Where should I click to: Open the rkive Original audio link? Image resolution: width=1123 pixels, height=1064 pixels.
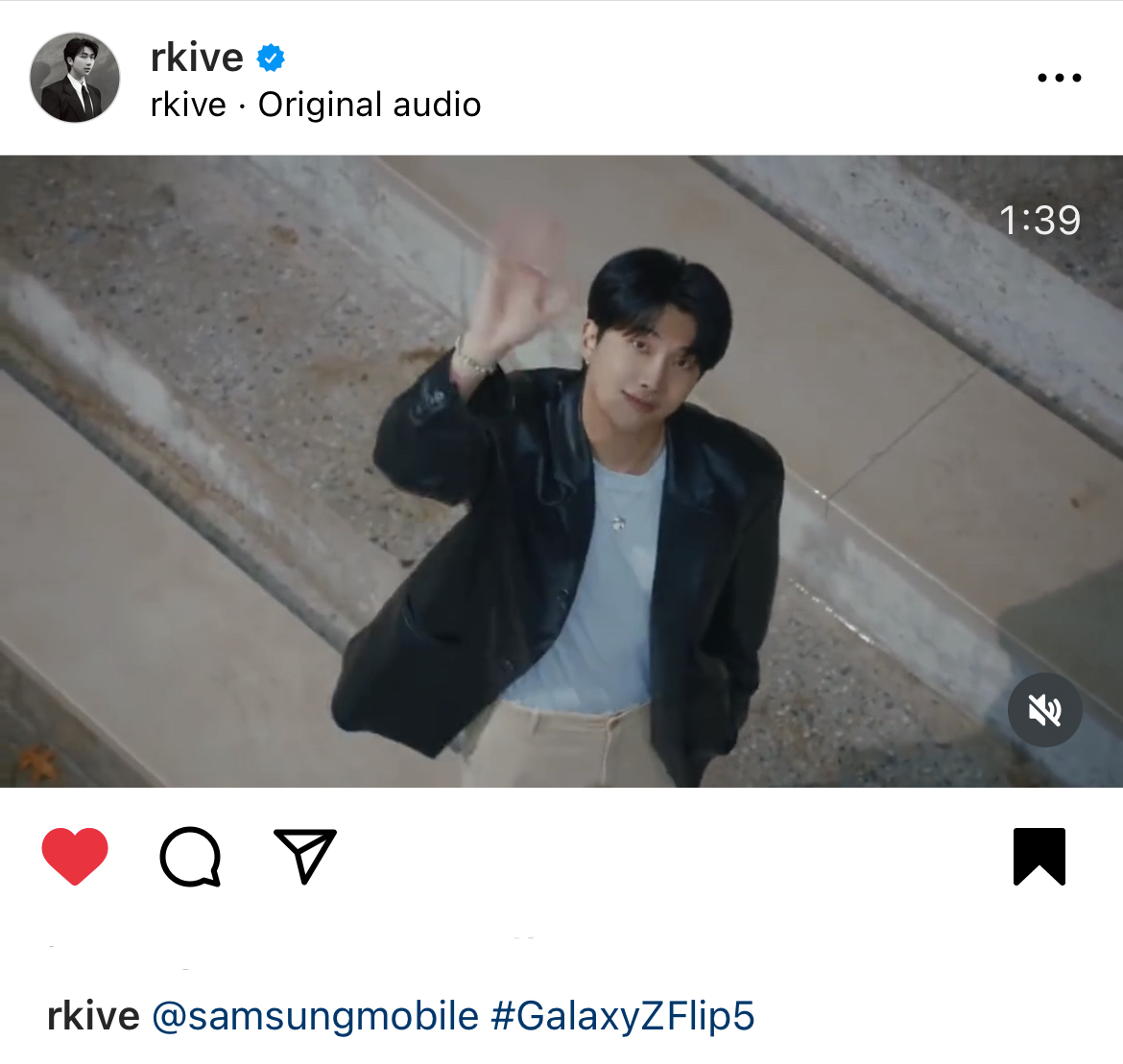pyautogui.click(x=316, y=105)
